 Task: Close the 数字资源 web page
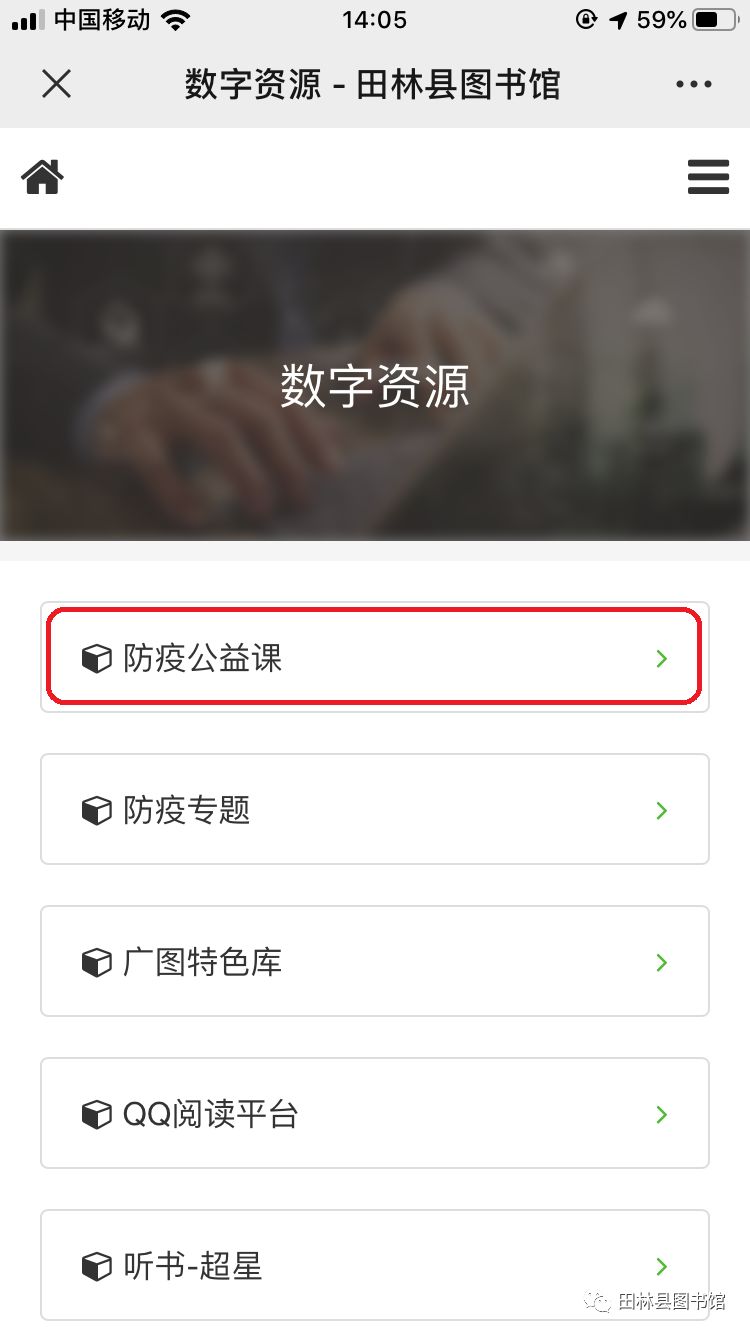(x=57, y=84)
